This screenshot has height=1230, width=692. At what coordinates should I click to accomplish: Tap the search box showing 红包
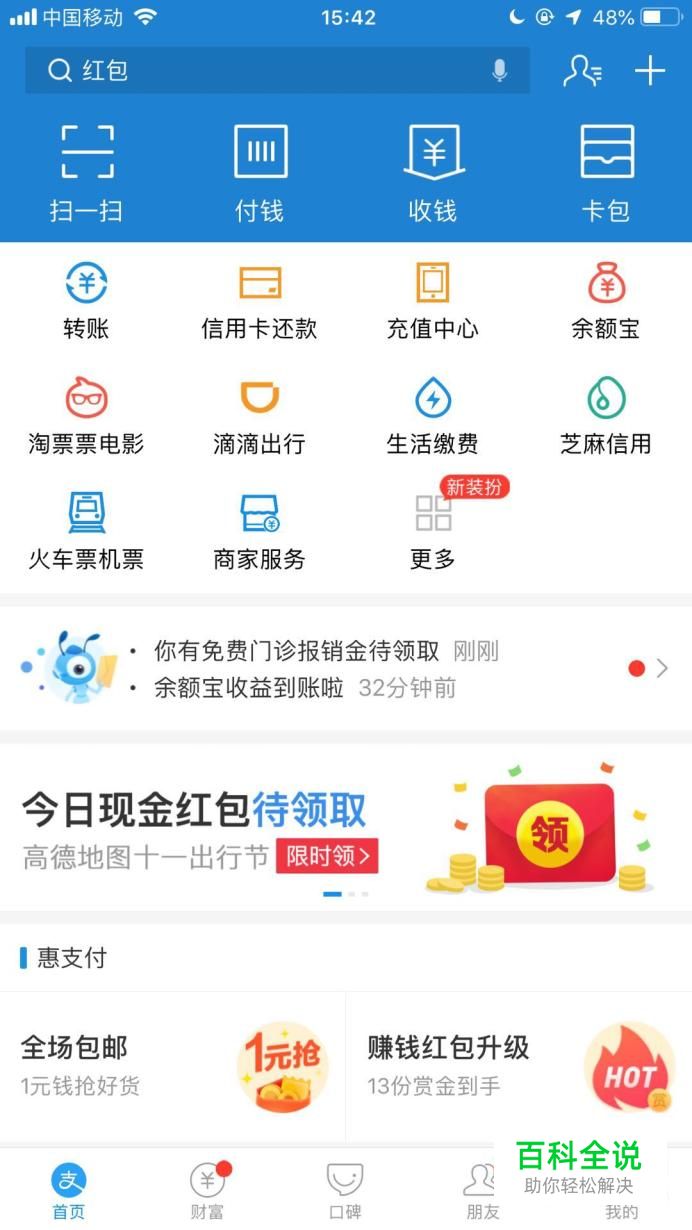tap(270, 71)
